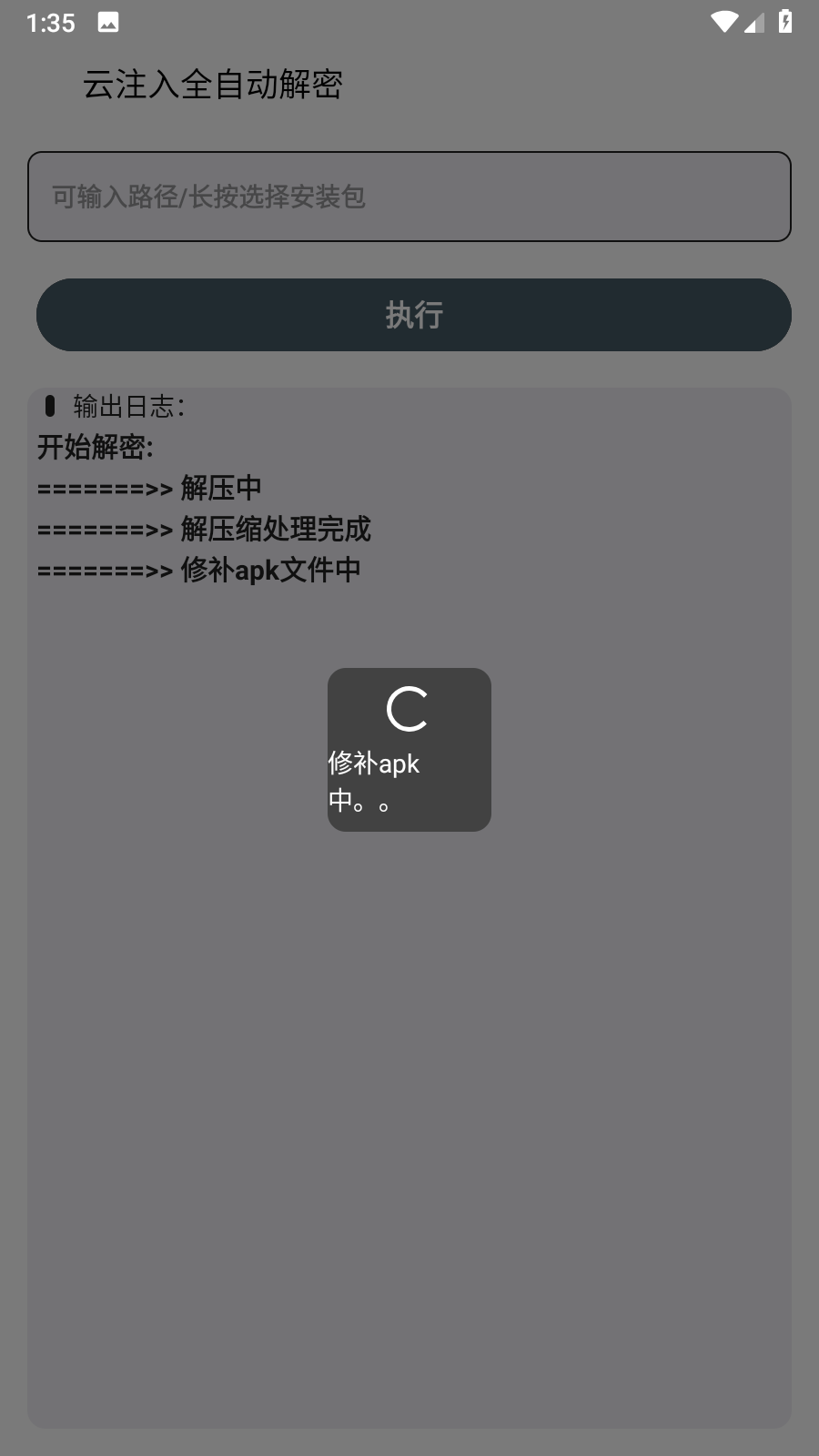
Task: Tap the cellular signal icon
Action: coord(756,22)
